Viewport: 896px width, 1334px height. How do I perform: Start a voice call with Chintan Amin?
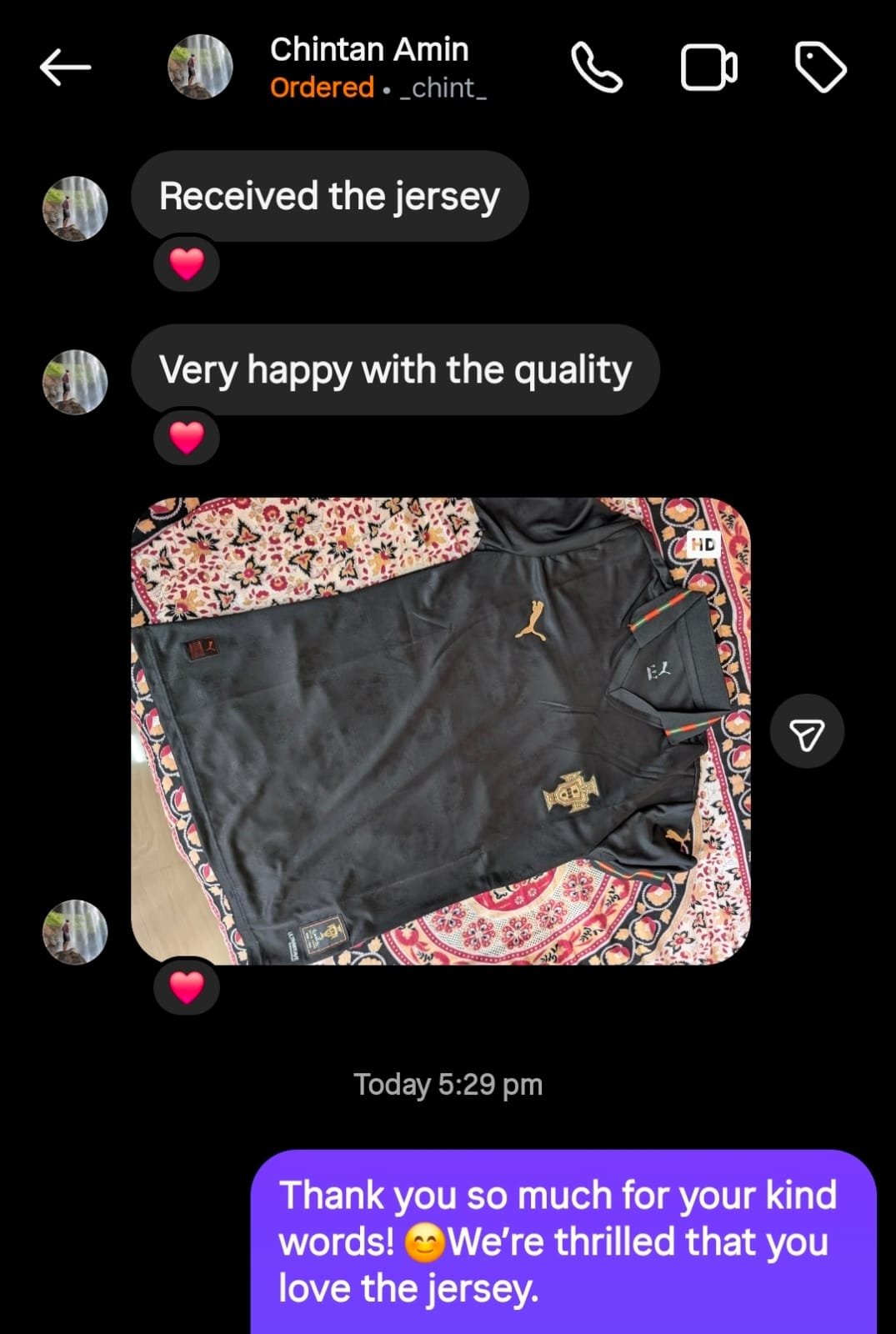point(596,68)
